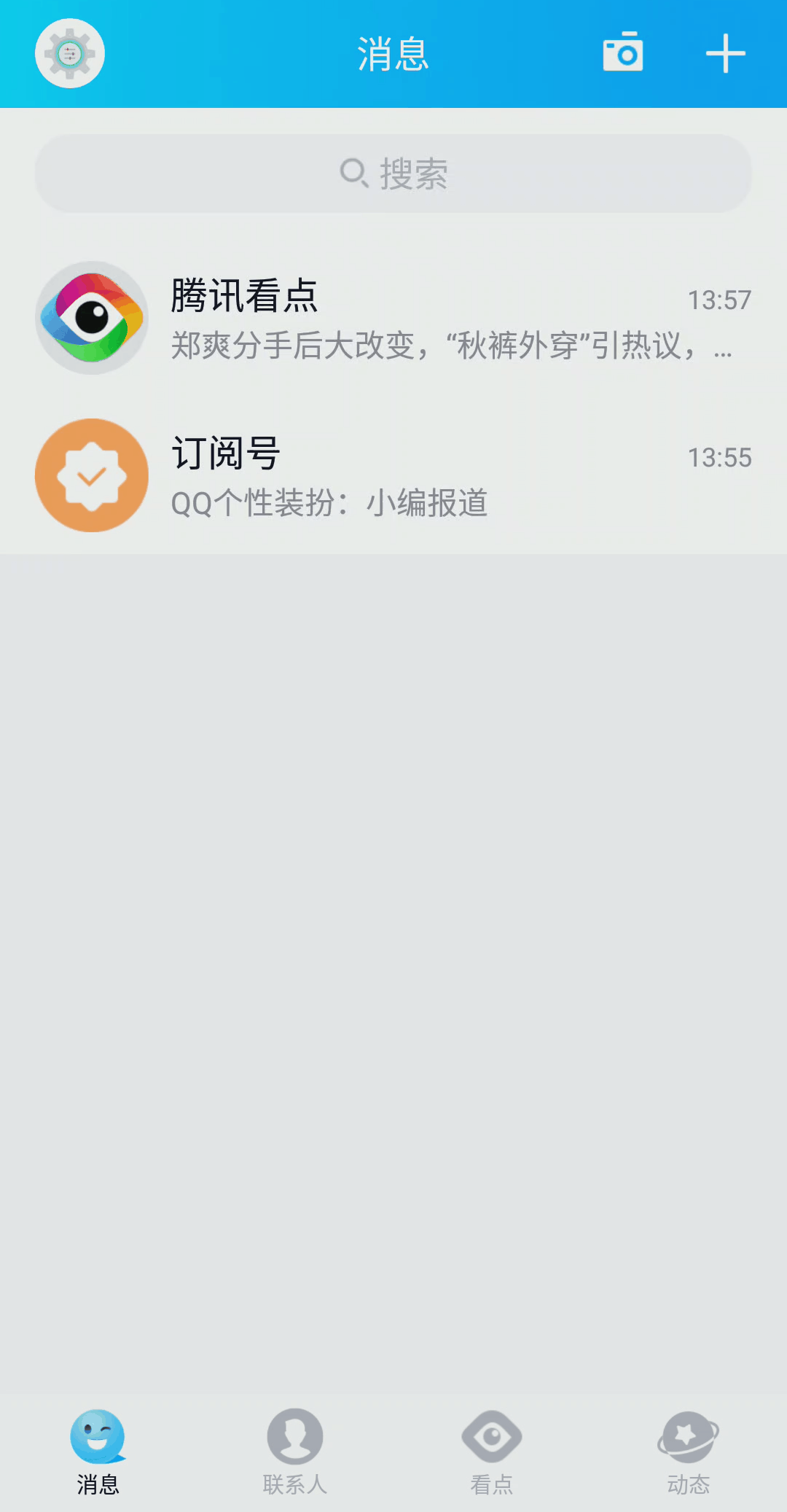787x1512 pixels.
Task: Tap the 动态 planet-star icon
Action: pyautogui.click(x=687, y=1433)
